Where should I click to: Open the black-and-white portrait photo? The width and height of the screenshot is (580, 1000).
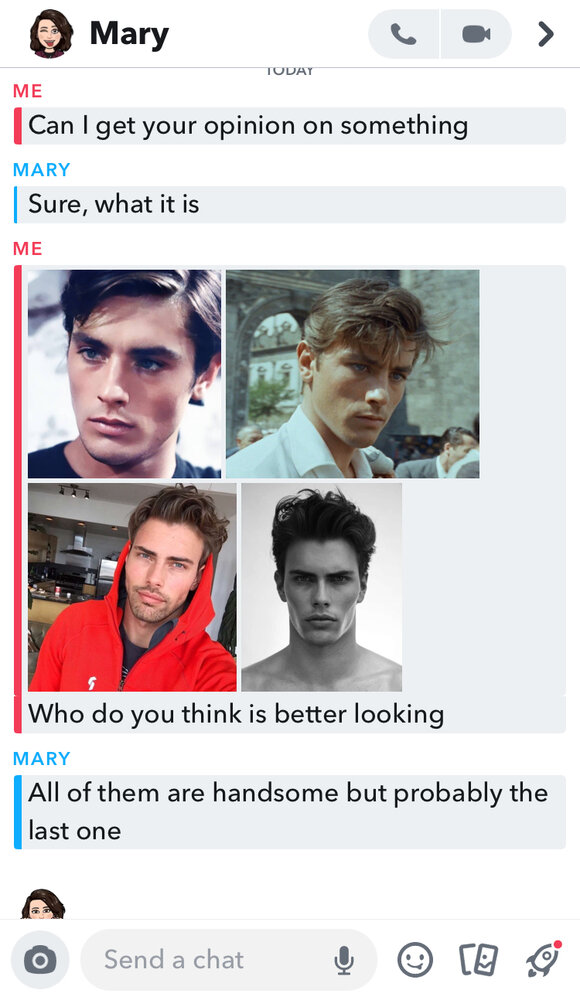[x=322, y=587]
